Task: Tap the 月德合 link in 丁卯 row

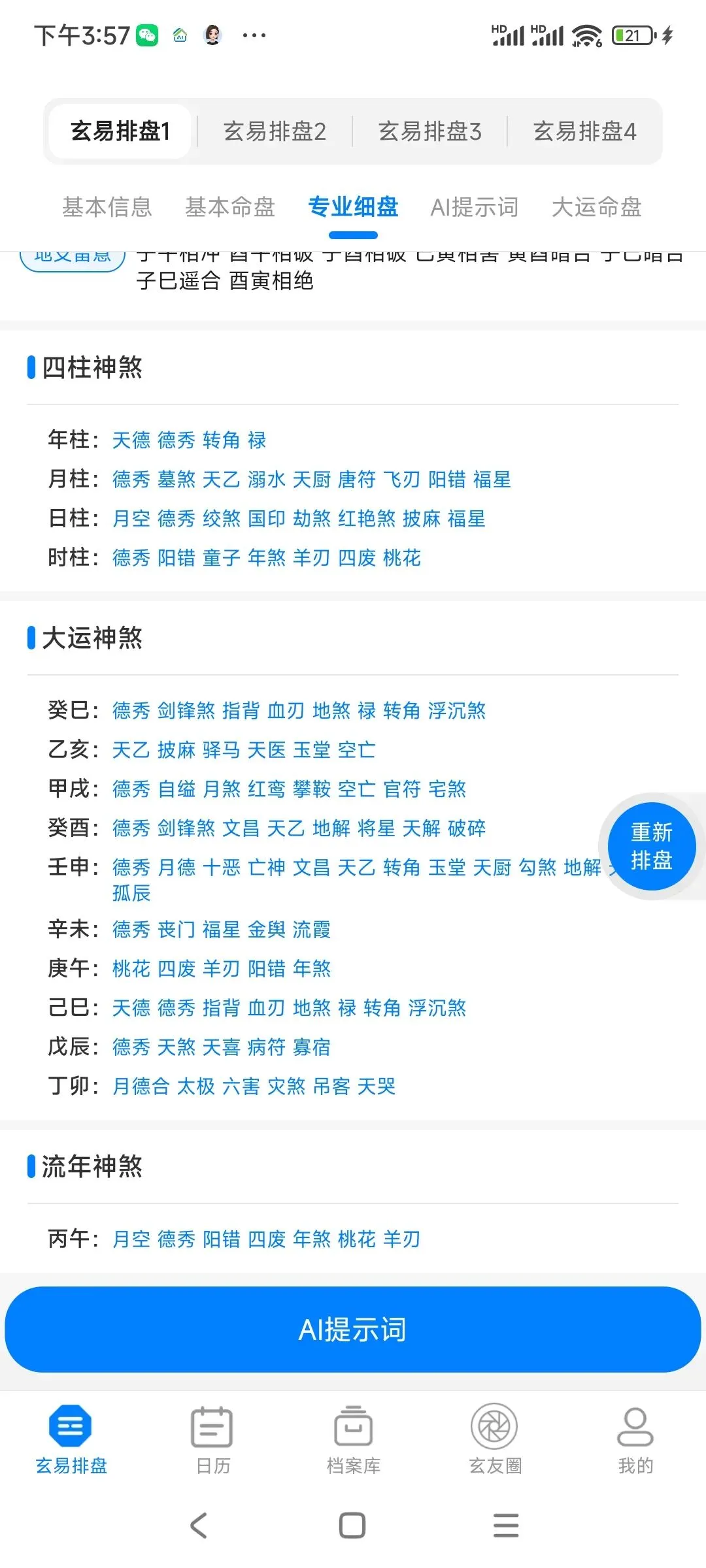Action: point(141,1086)
